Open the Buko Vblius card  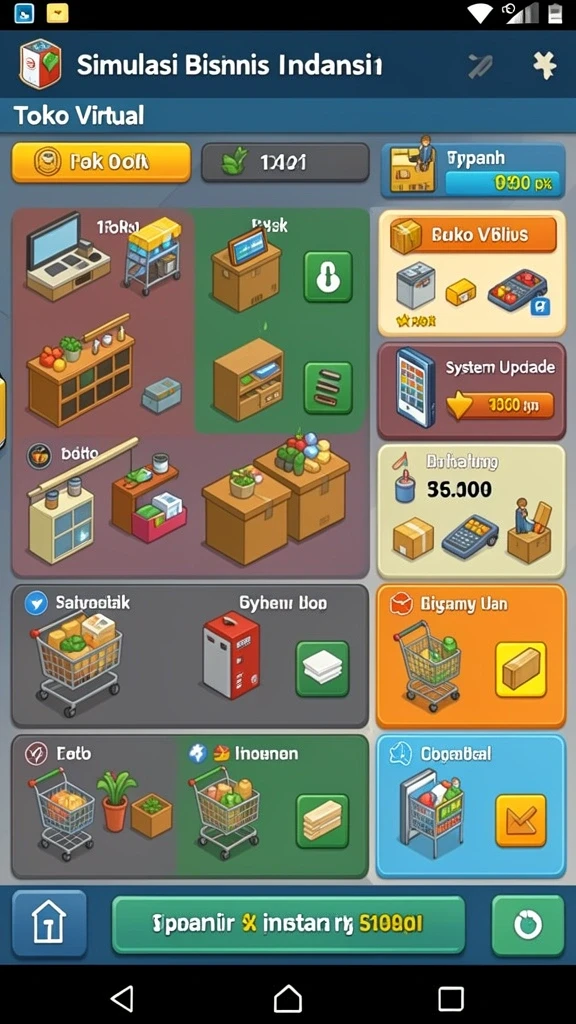click(472, 274)
